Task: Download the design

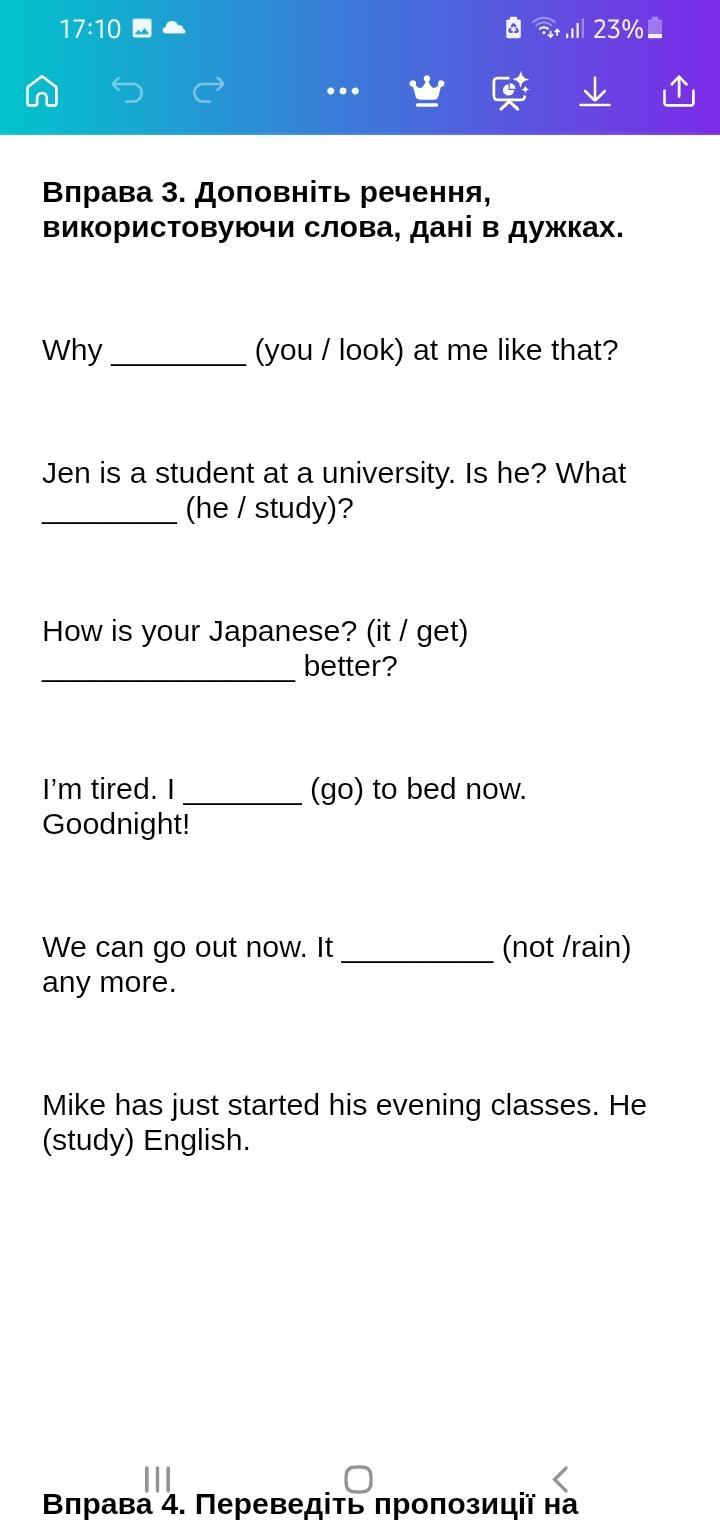Action: [x=595, y=91]
